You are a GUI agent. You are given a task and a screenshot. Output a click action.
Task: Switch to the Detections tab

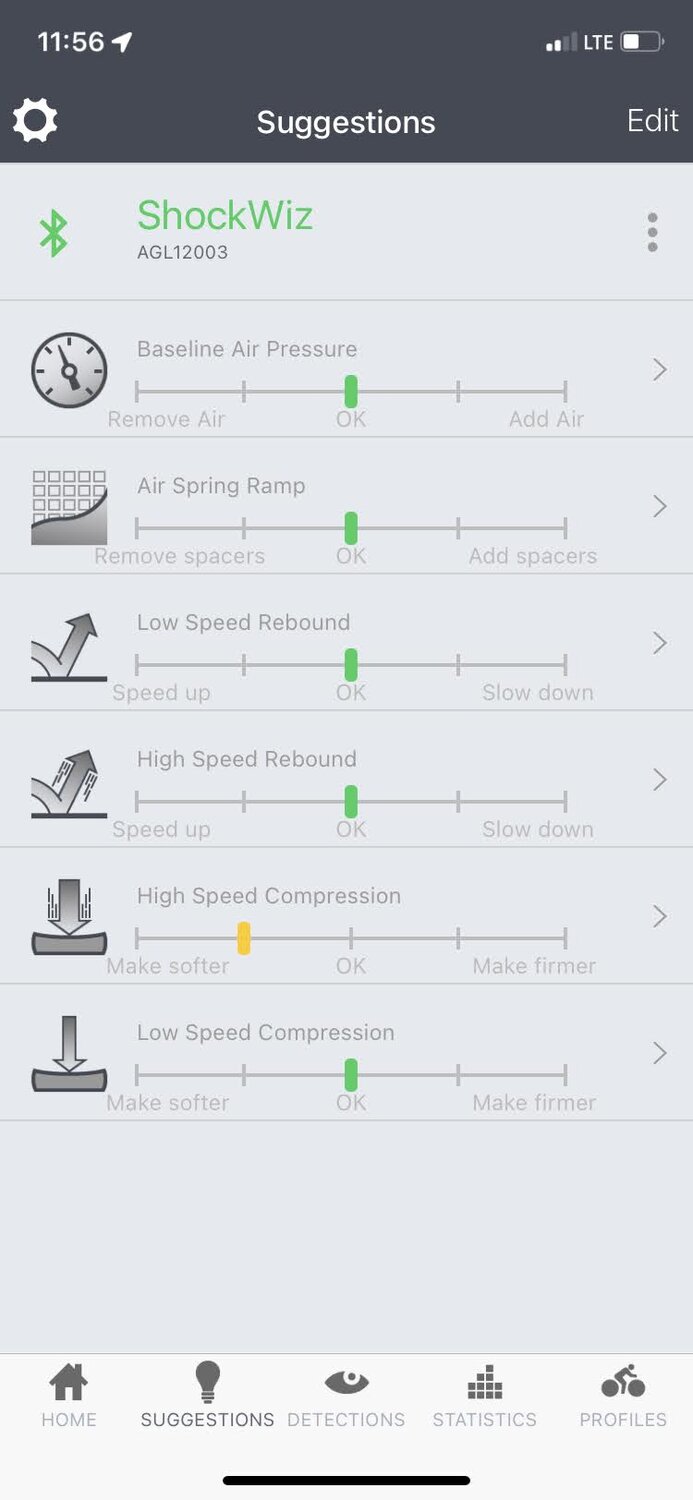[x=346, y=1396]
